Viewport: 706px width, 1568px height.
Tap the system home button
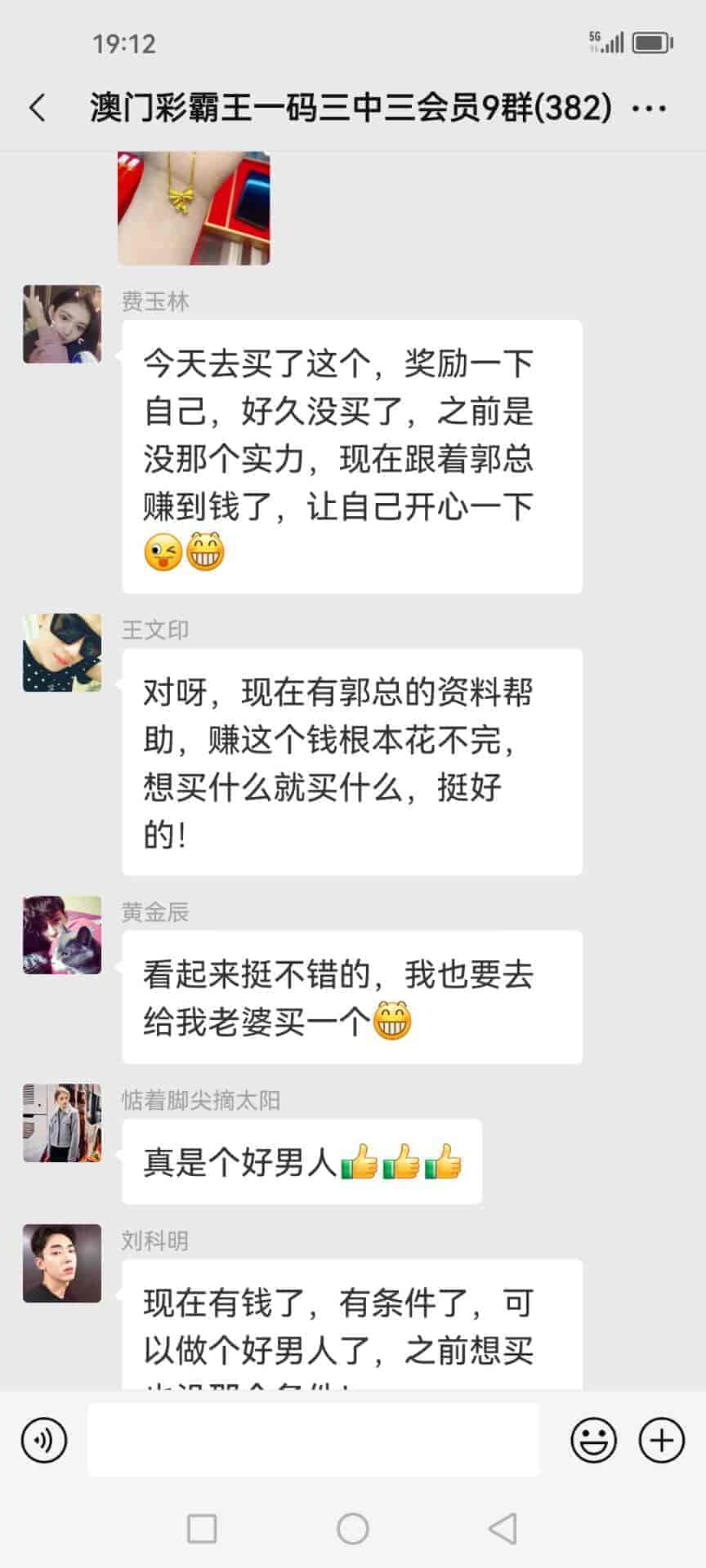click(353, 1528)
